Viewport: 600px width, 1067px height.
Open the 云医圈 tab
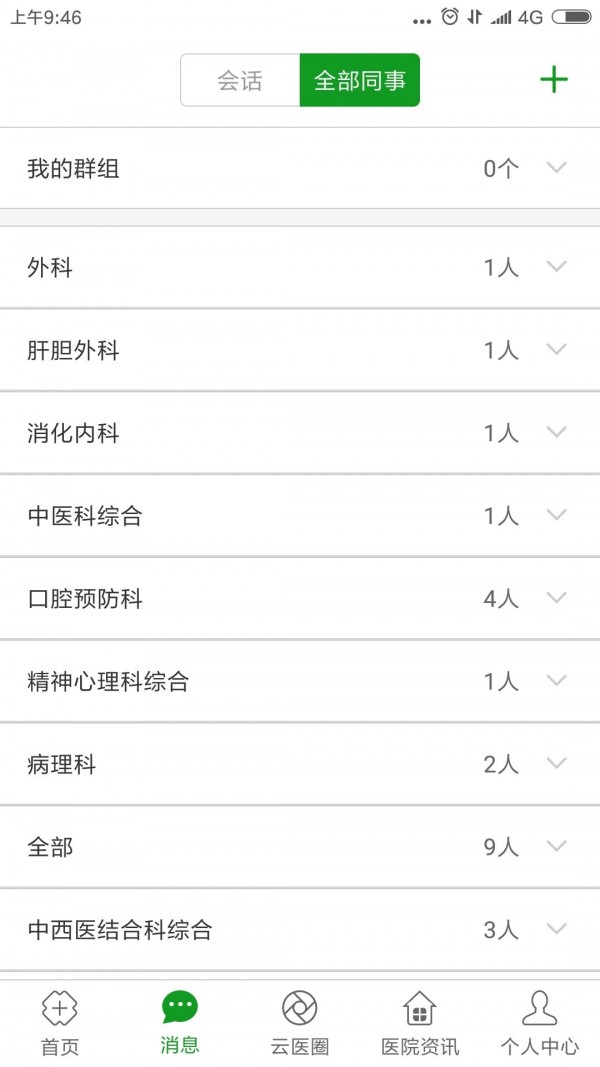coord(300,1023)
